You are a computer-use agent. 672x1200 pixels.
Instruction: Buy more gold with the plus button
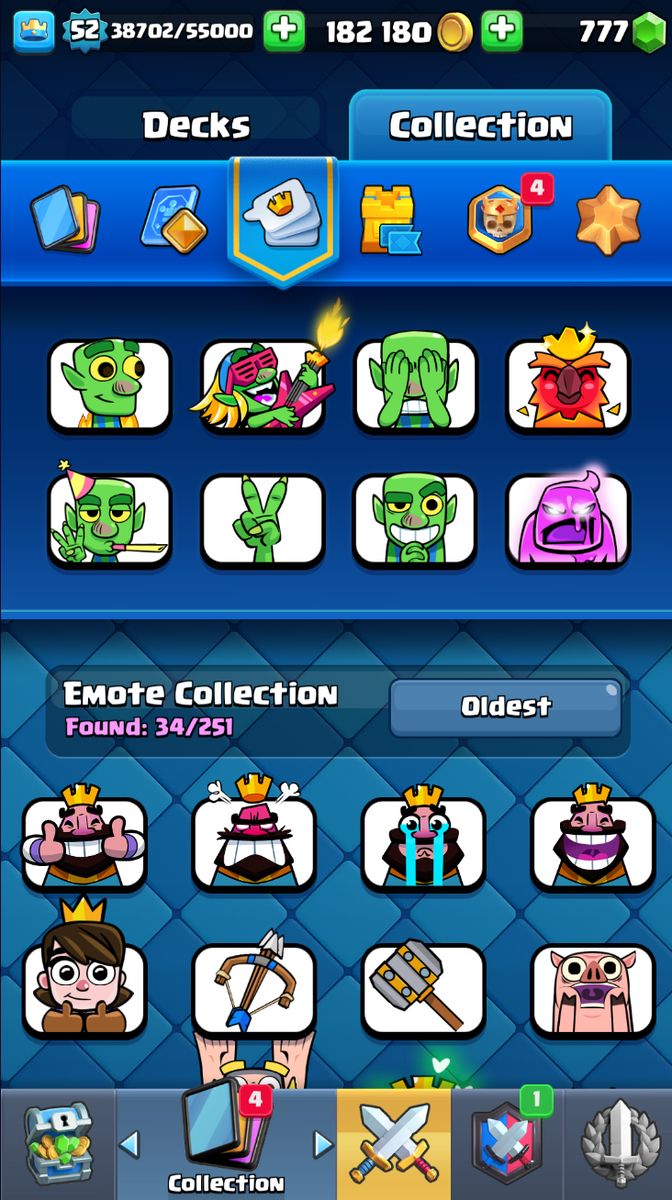[501, 32]
